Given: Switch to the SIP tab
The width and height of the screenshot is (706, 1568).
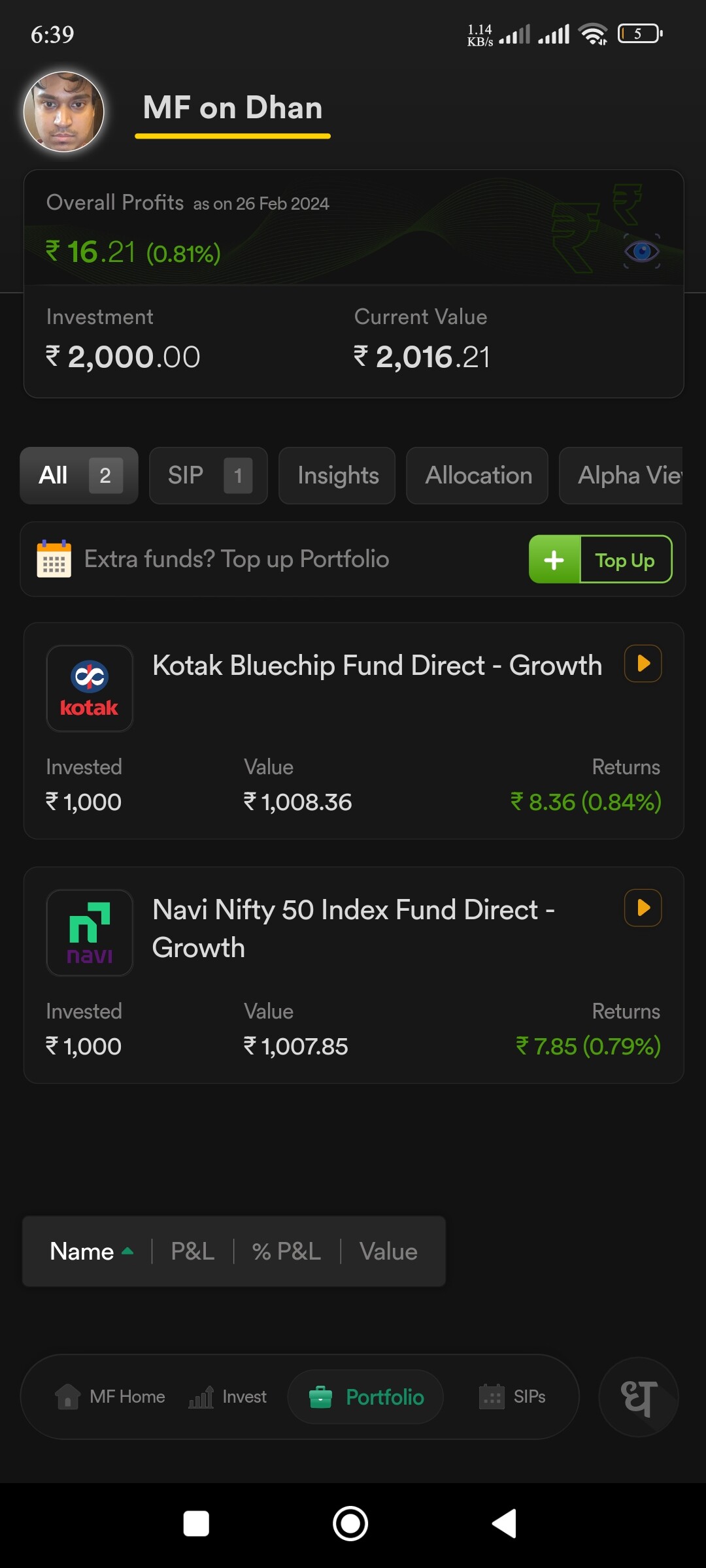Looking at the screenshot, I should (x=209, y=476).
